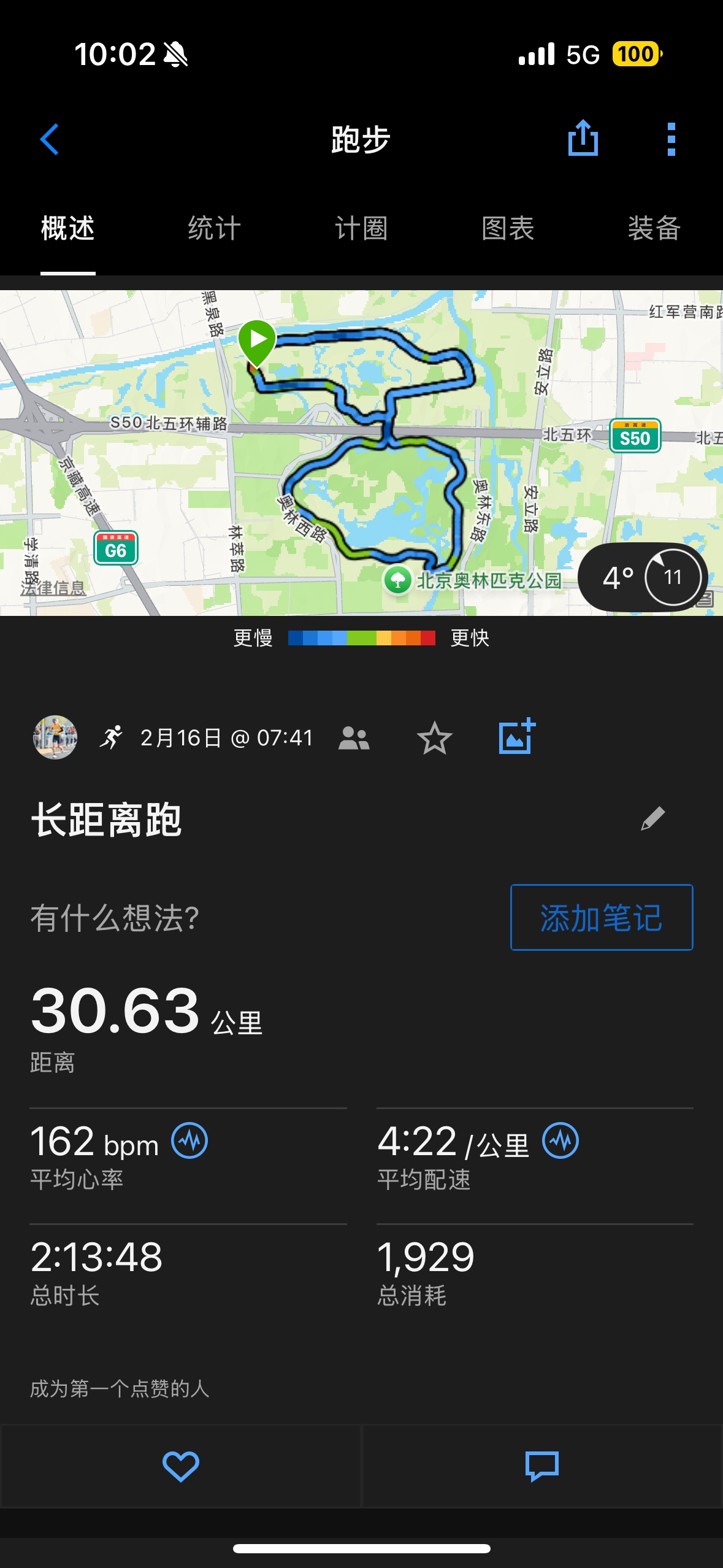Tap the 法律信息 link on map

(x=53, y=588)
